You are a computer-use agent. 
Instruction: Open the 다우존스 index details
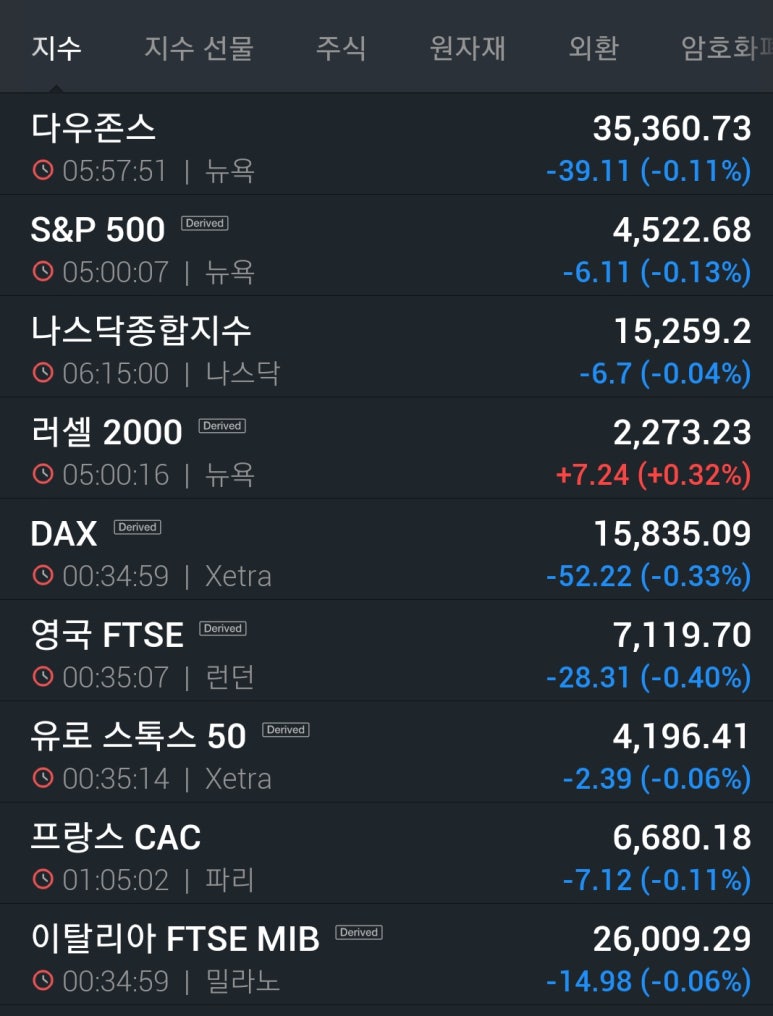click(386, 145)
